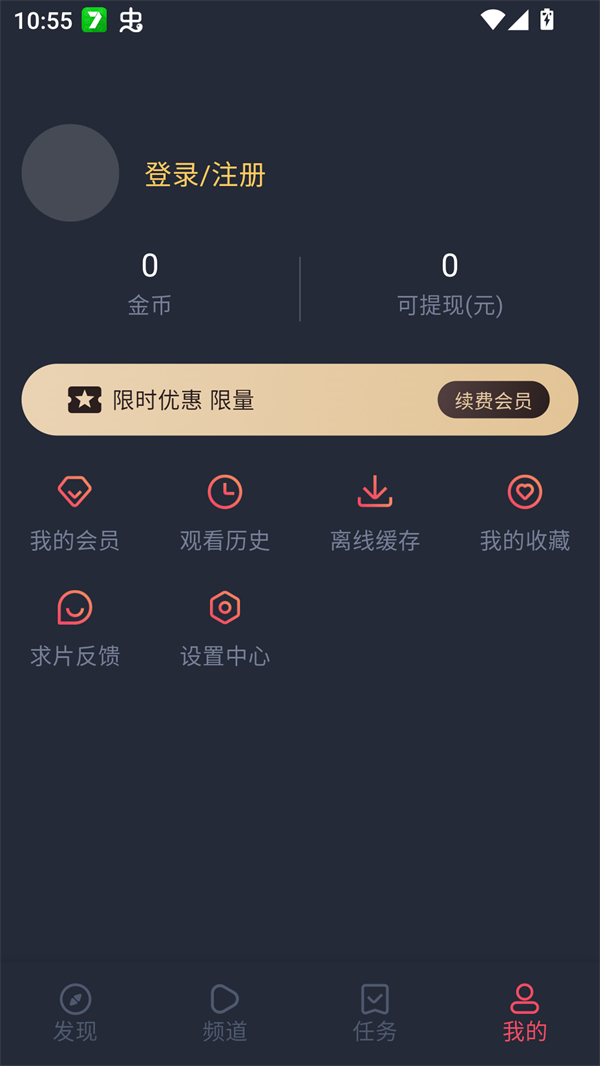Open 离线缓存 offline downloads
The width and height of the screenshot is (600, 1066).
375,513
